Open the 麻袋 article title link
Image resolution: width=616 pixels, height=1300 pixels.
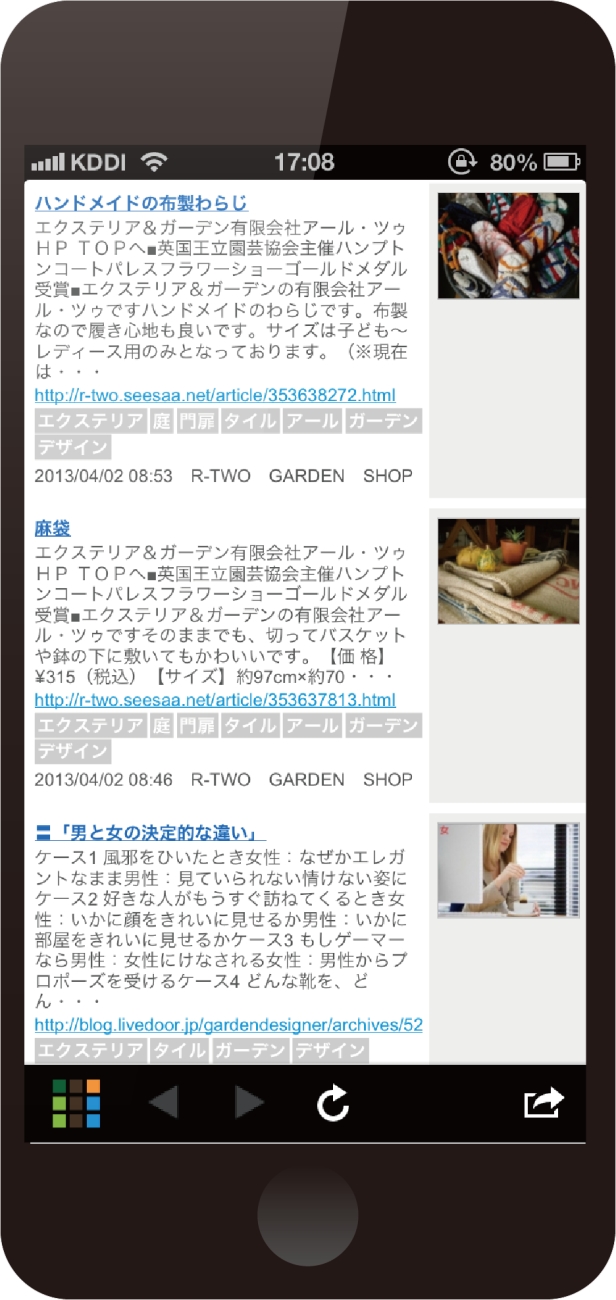point(52,528)
